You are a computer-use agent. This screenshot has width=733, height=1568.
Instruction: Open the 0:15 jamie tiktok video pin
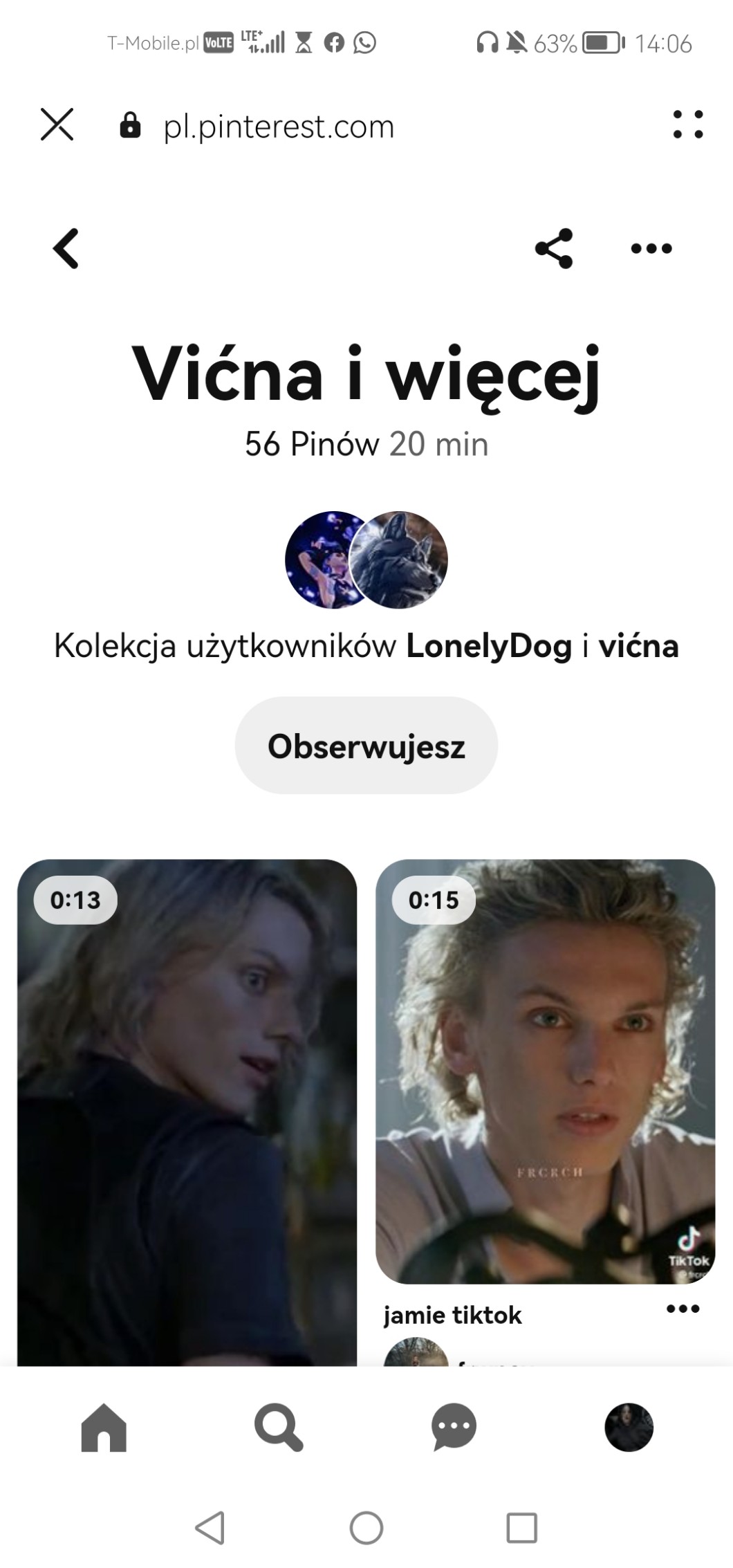[x=545, y=1072]
